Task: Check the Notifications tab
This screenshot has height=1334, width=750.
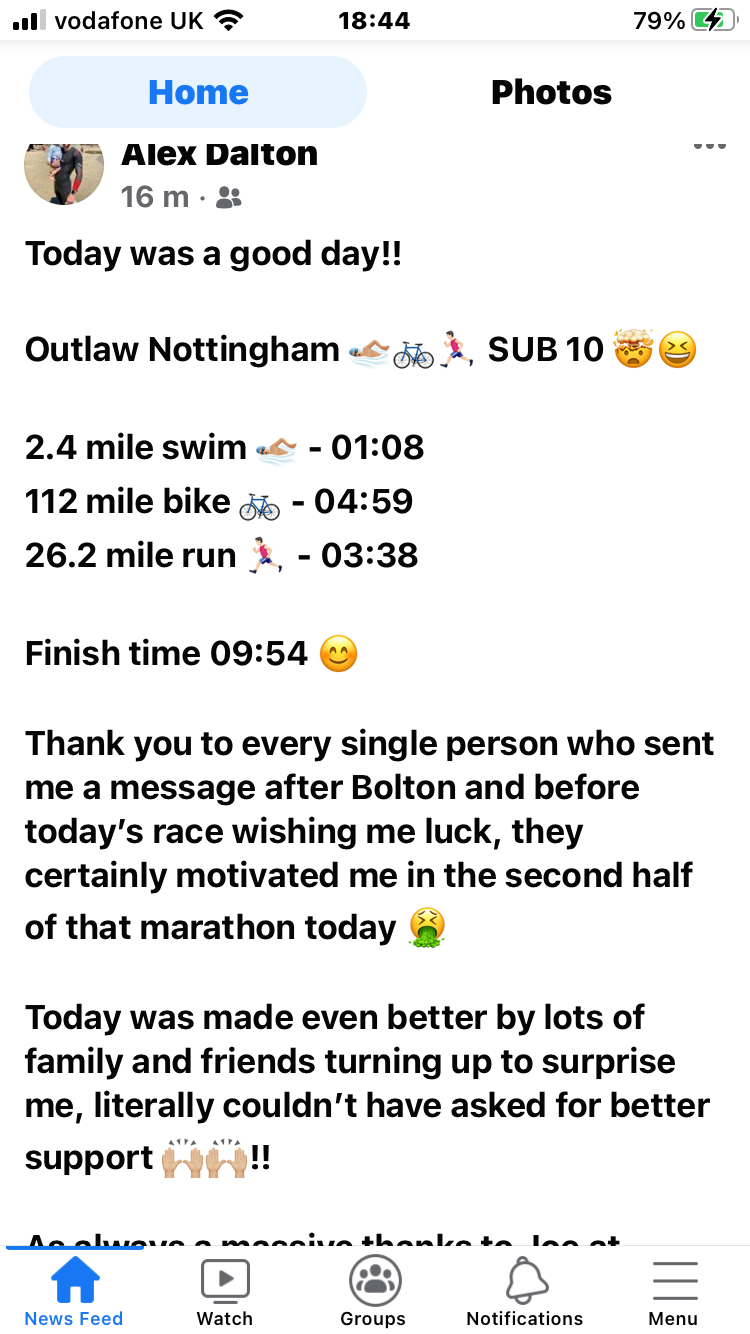Action: point(524,1290)
